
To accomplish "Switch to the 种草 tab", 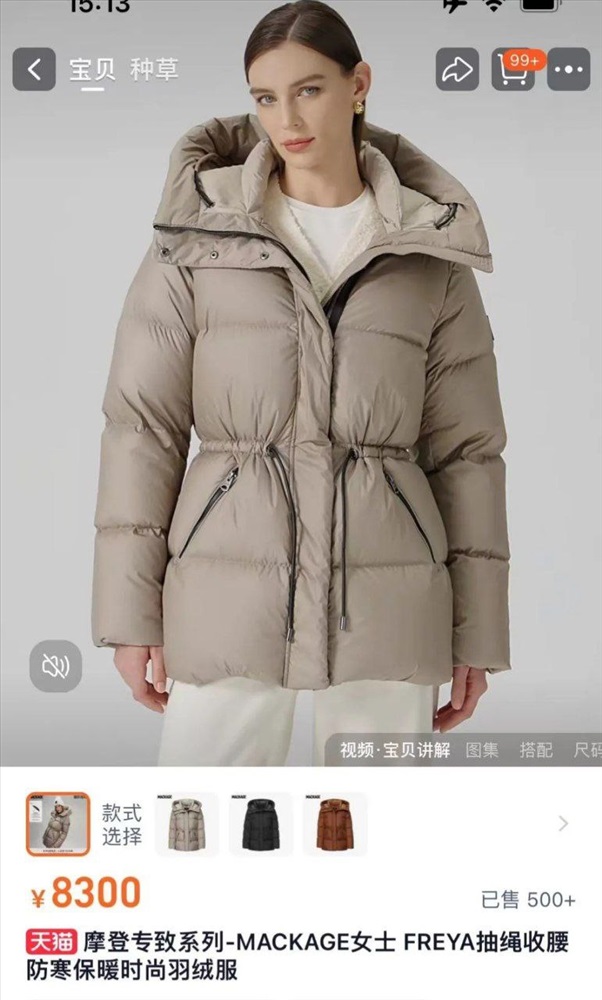I will pyautogui.click(x=154, y=69).
